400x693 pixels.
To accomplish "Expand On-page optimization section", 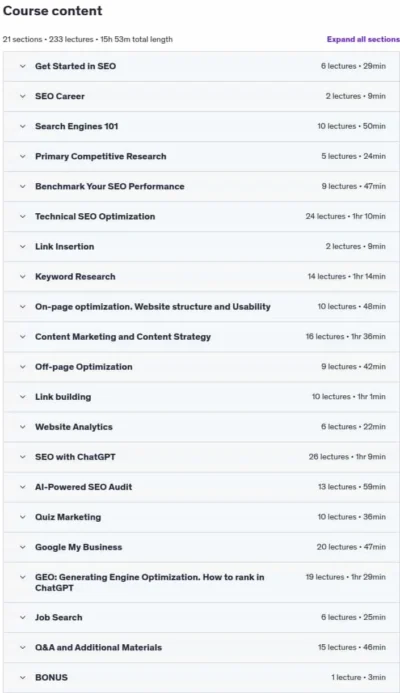I will 201,307.
